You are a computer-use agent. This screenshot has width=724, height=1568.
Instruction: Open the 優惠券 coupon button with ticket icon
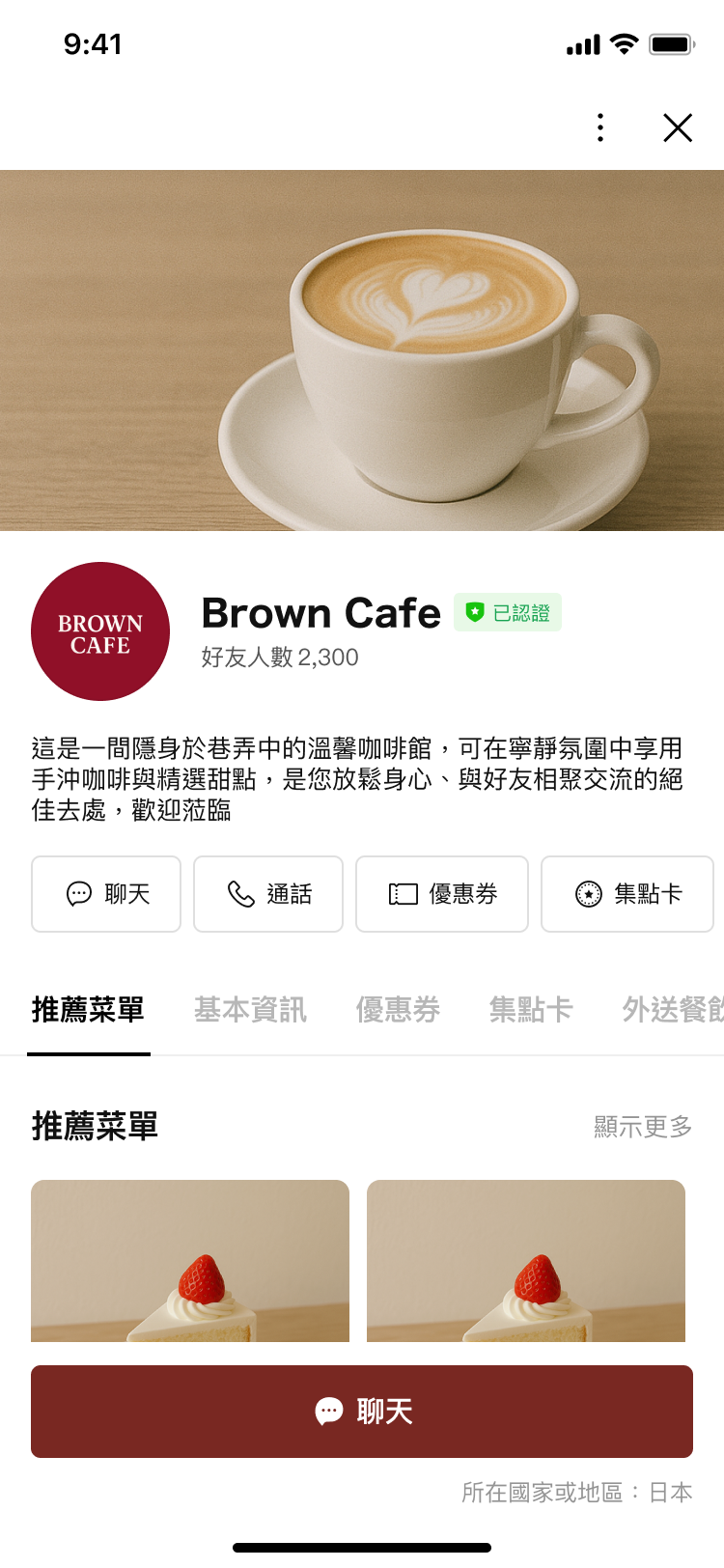point(442,894)
